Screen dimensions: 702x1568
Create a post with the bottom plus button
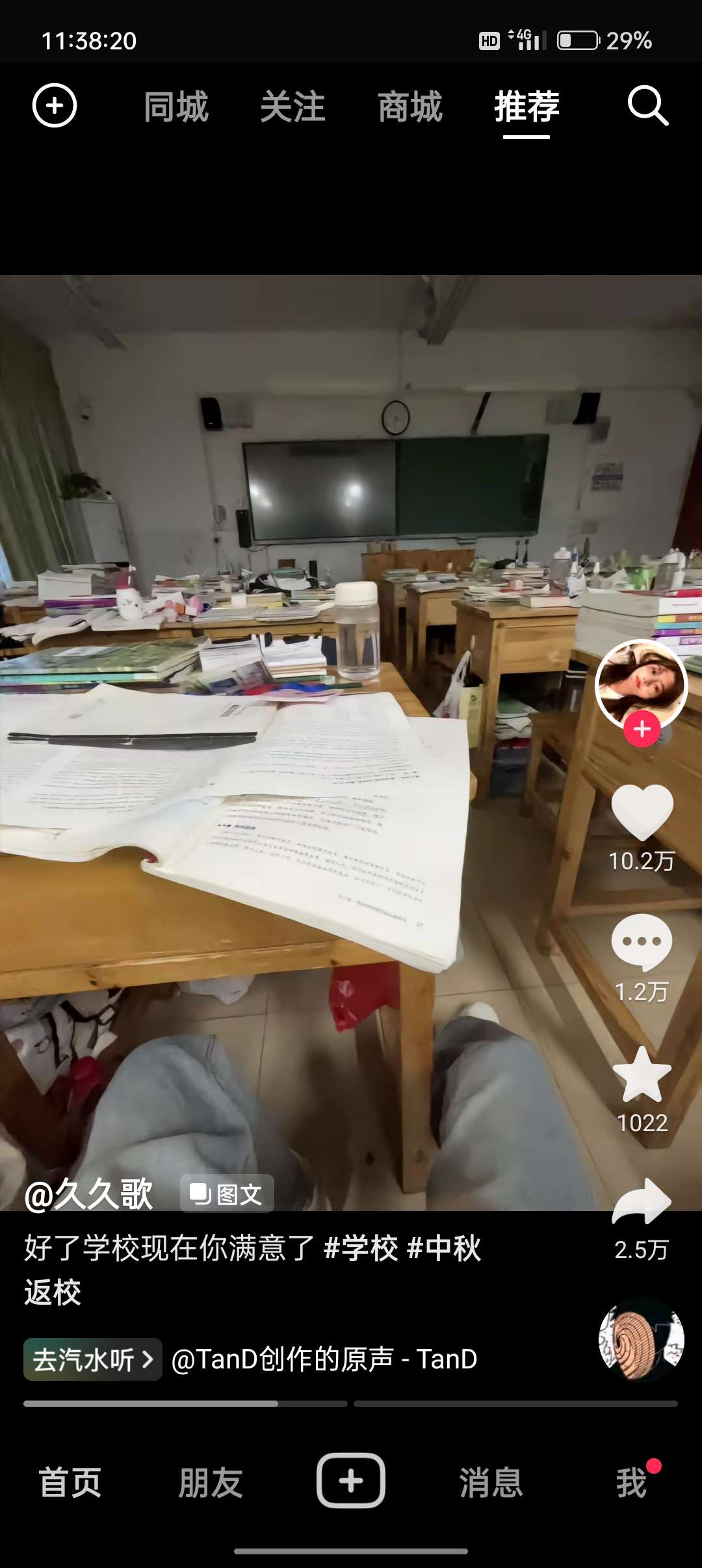(x=350, y=1481)
